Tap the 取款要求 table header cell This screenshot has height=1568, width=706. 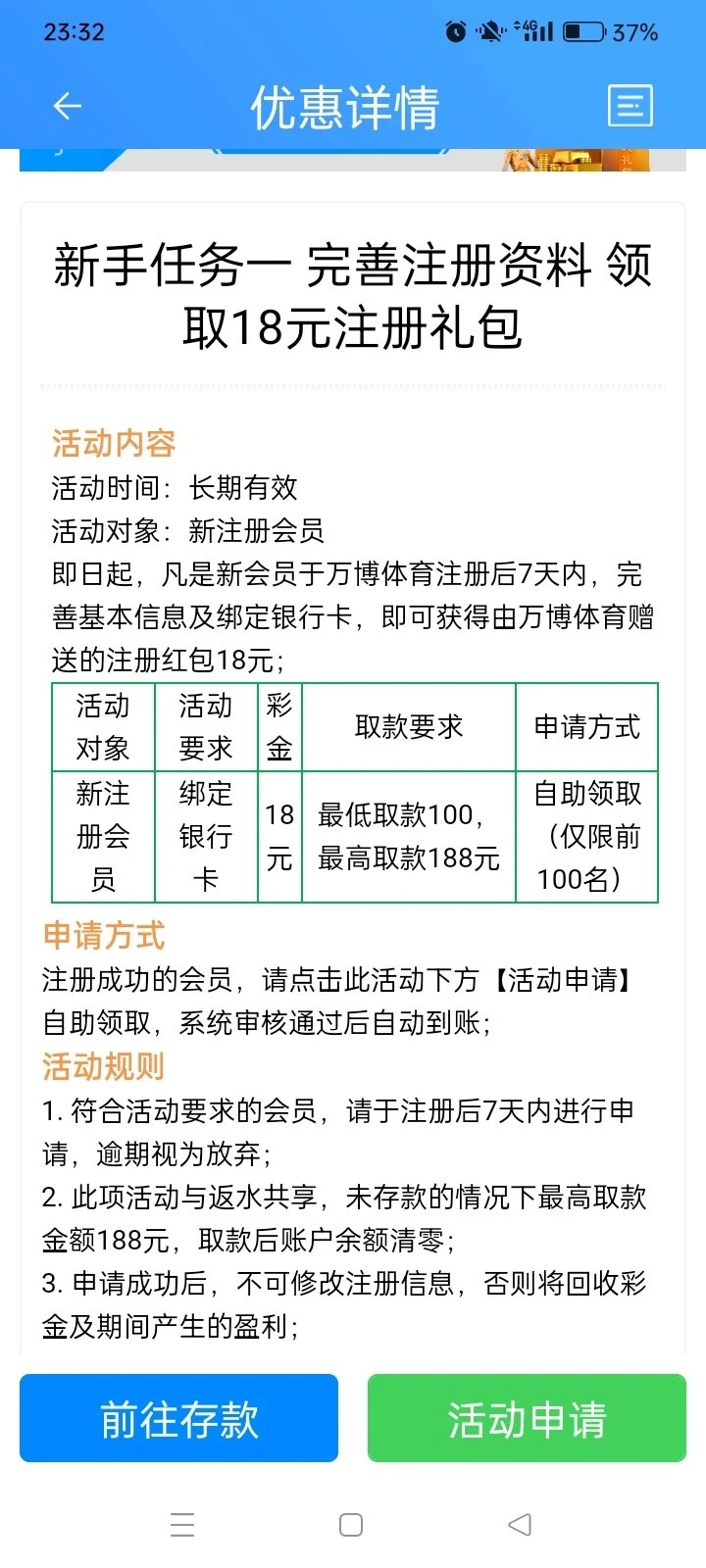(408, 727)
